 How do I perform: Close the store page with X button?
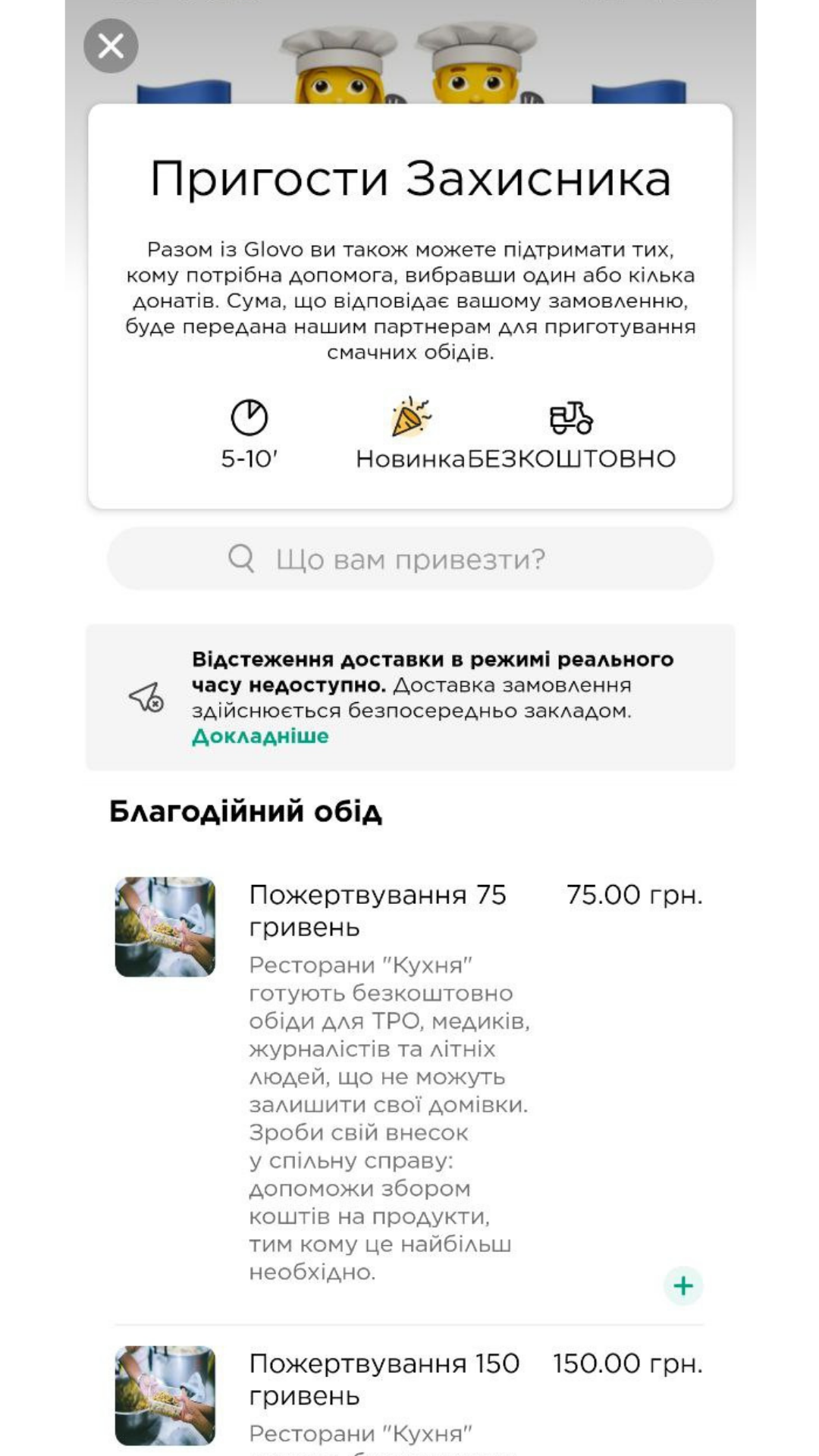click(111, 46)
